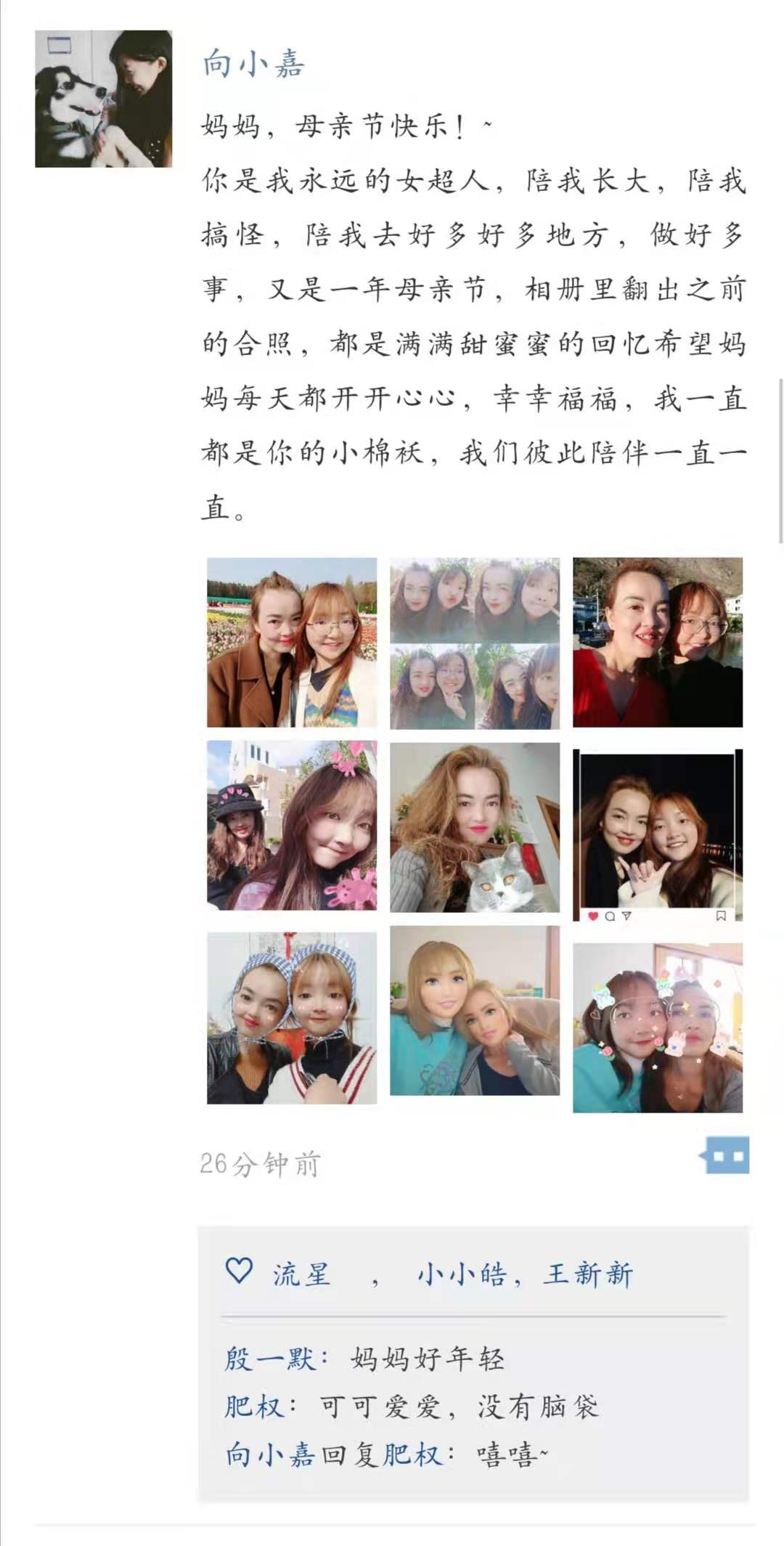This screenshot has width=784, height=1546.
Task: Open 小小皓's profile from likes
Action: click(x=461, y=1274)
